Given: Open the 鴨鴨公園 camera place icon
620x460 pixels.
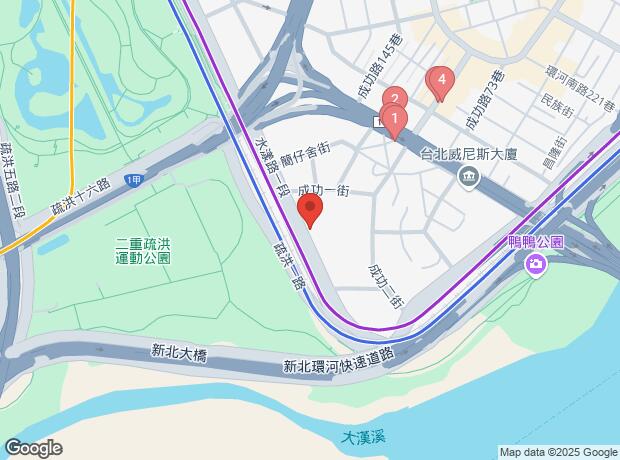Looking at the screenshot, I should tap(535, 263).
